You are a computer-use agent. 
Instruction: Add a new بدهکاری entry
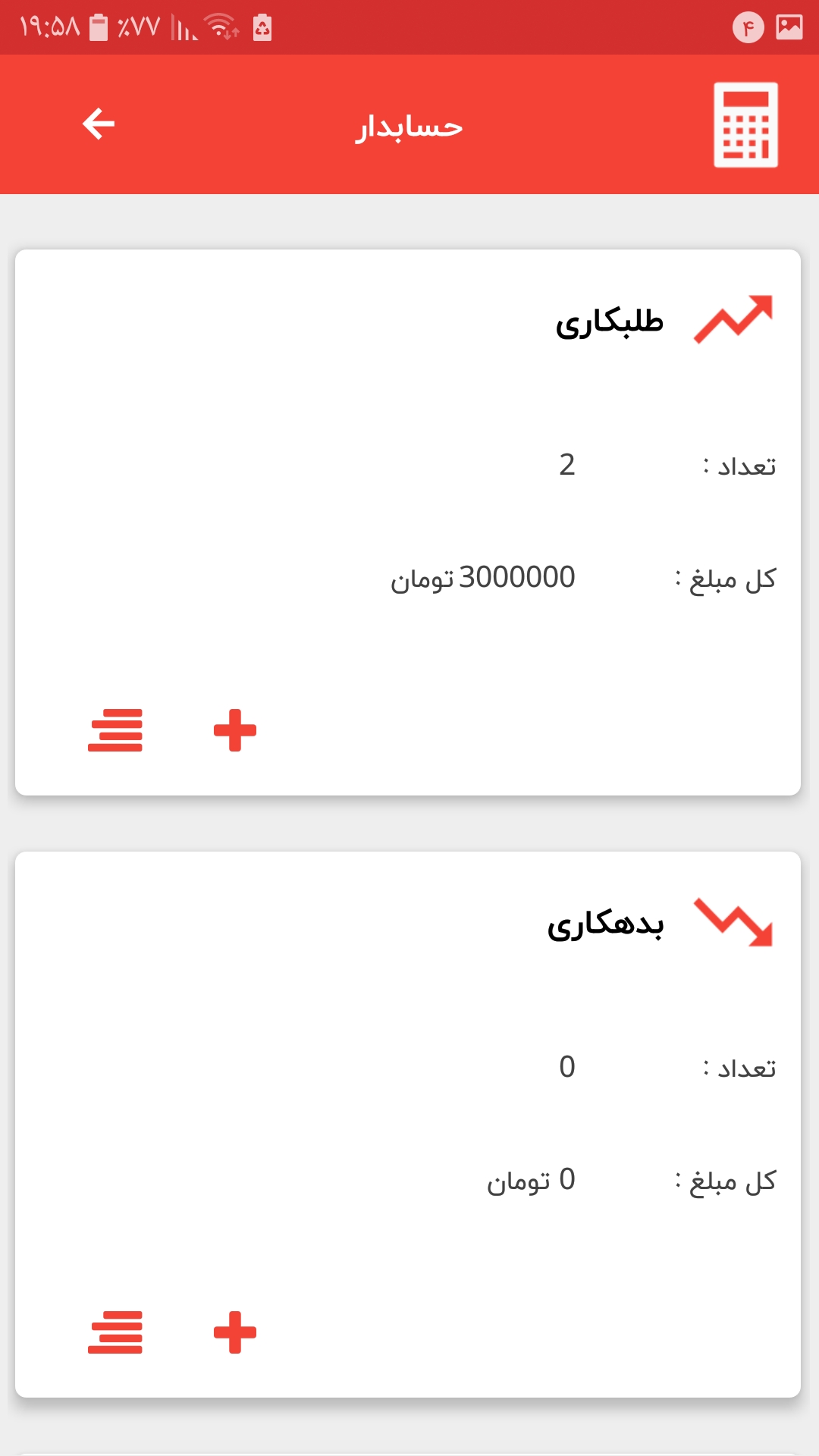[235, 1332]
